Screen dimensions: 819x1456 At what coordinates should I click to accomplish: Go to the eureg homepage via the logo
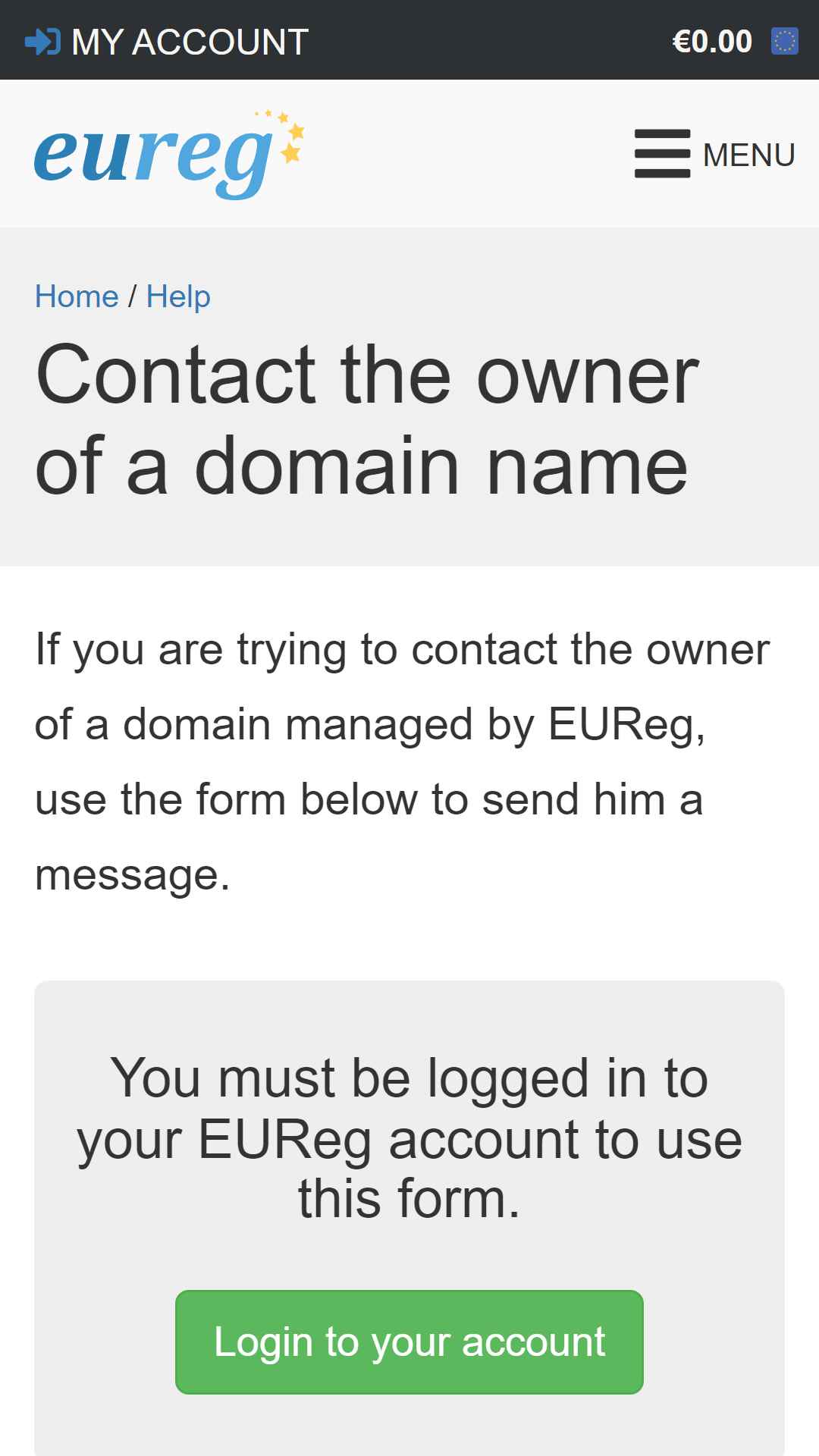pyautogui.click(x=169, y=155)
